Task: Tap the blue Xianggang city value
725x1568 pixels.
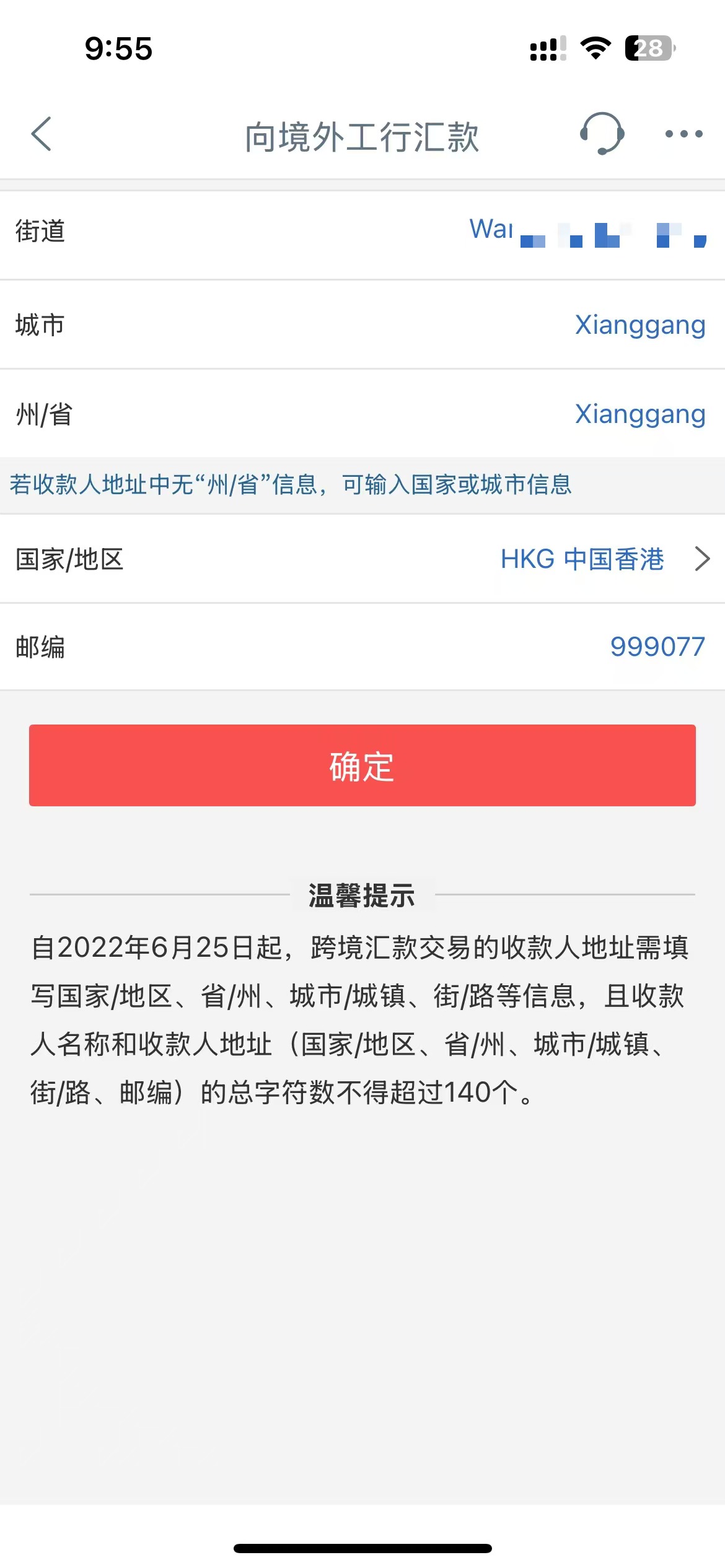Action: pos(639,324)
